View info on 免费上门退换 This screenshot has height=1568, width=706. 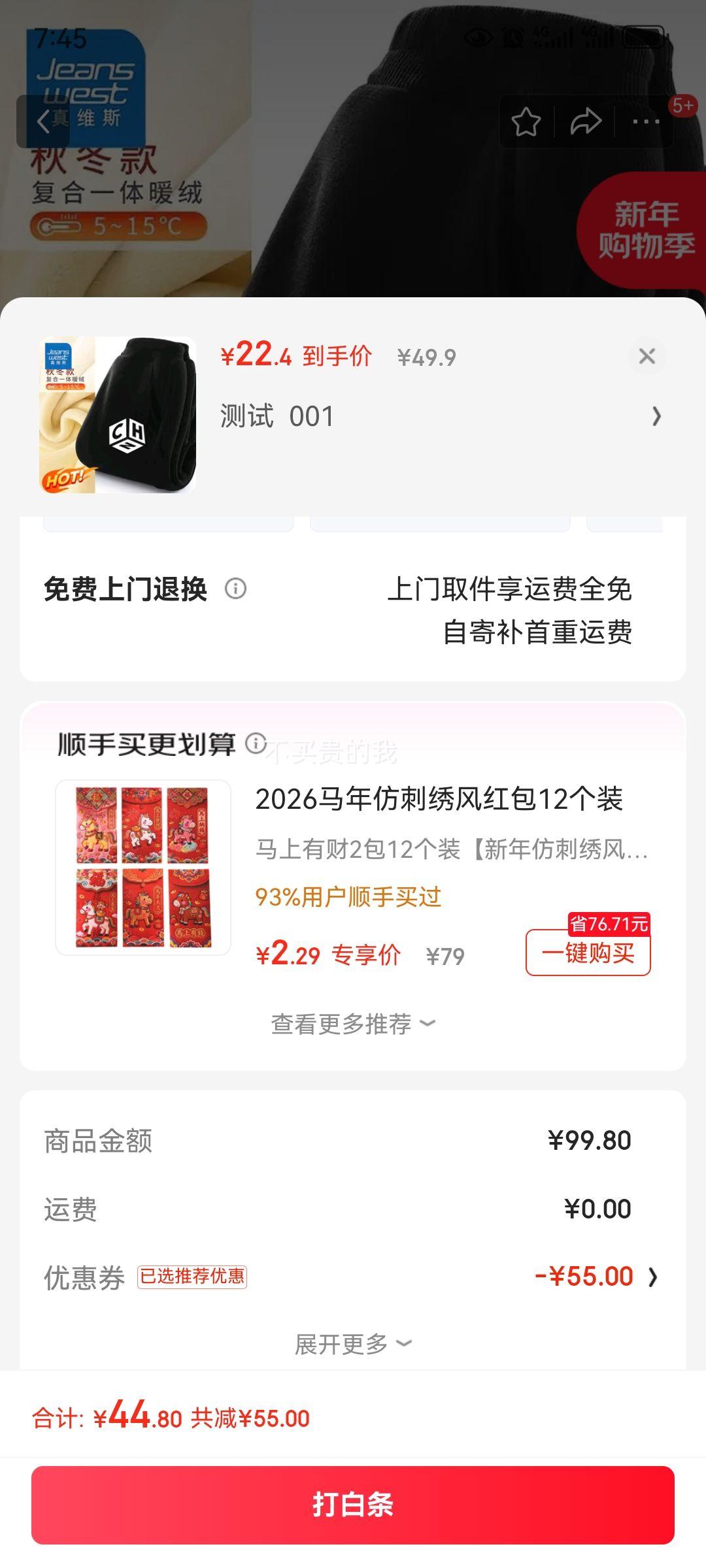(x=235, y=589)
